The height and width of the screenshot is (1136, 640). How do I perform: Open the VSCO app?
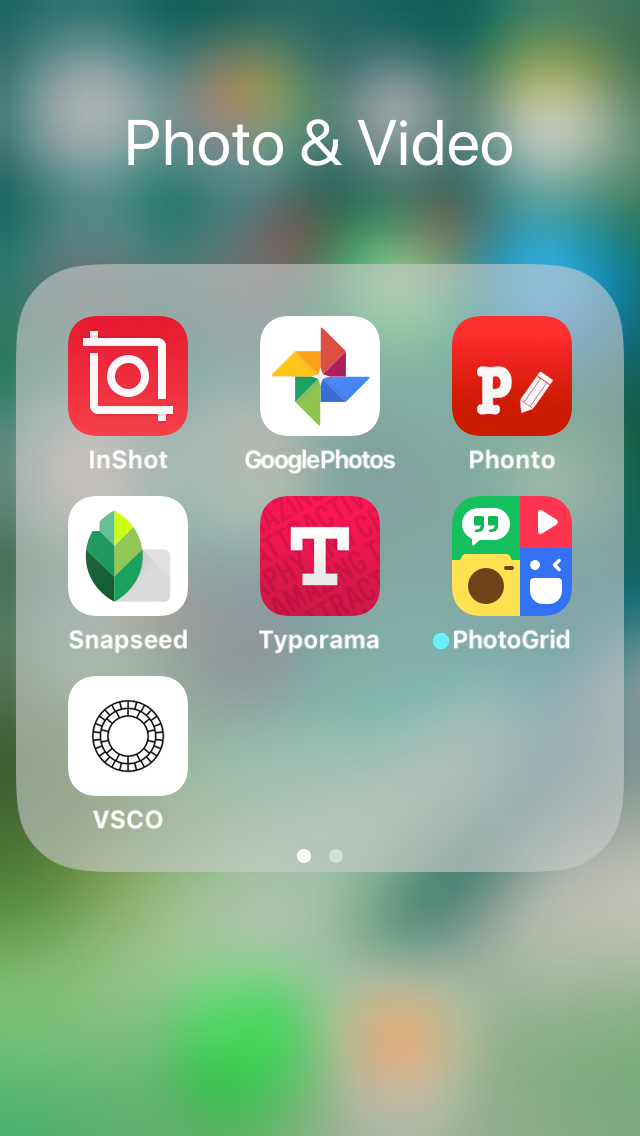(128, 736)
